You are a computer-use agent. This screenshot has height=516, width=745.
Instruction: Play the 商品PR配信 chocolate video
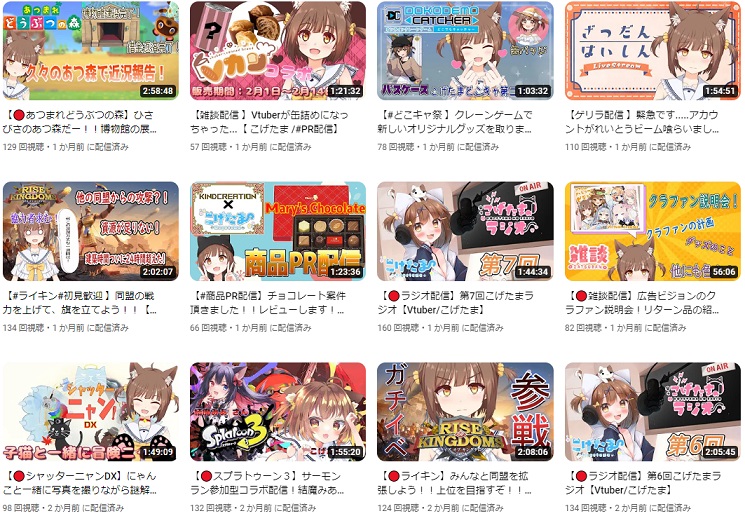(278, 231)
